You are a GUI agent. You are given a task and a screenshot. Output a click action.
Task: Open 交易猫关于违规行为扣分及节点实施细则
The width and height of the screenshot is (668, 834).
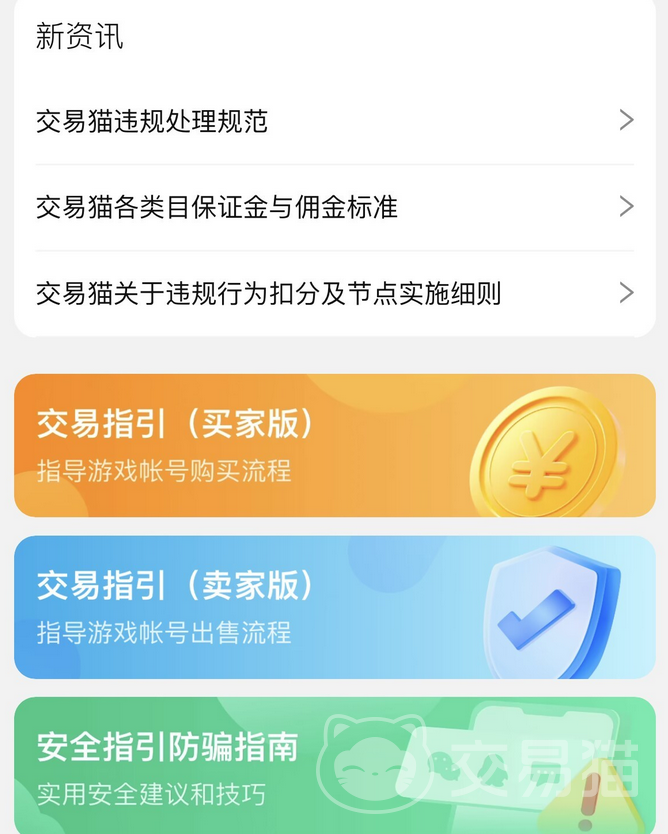pyautogui.click(x=334, y=294)
